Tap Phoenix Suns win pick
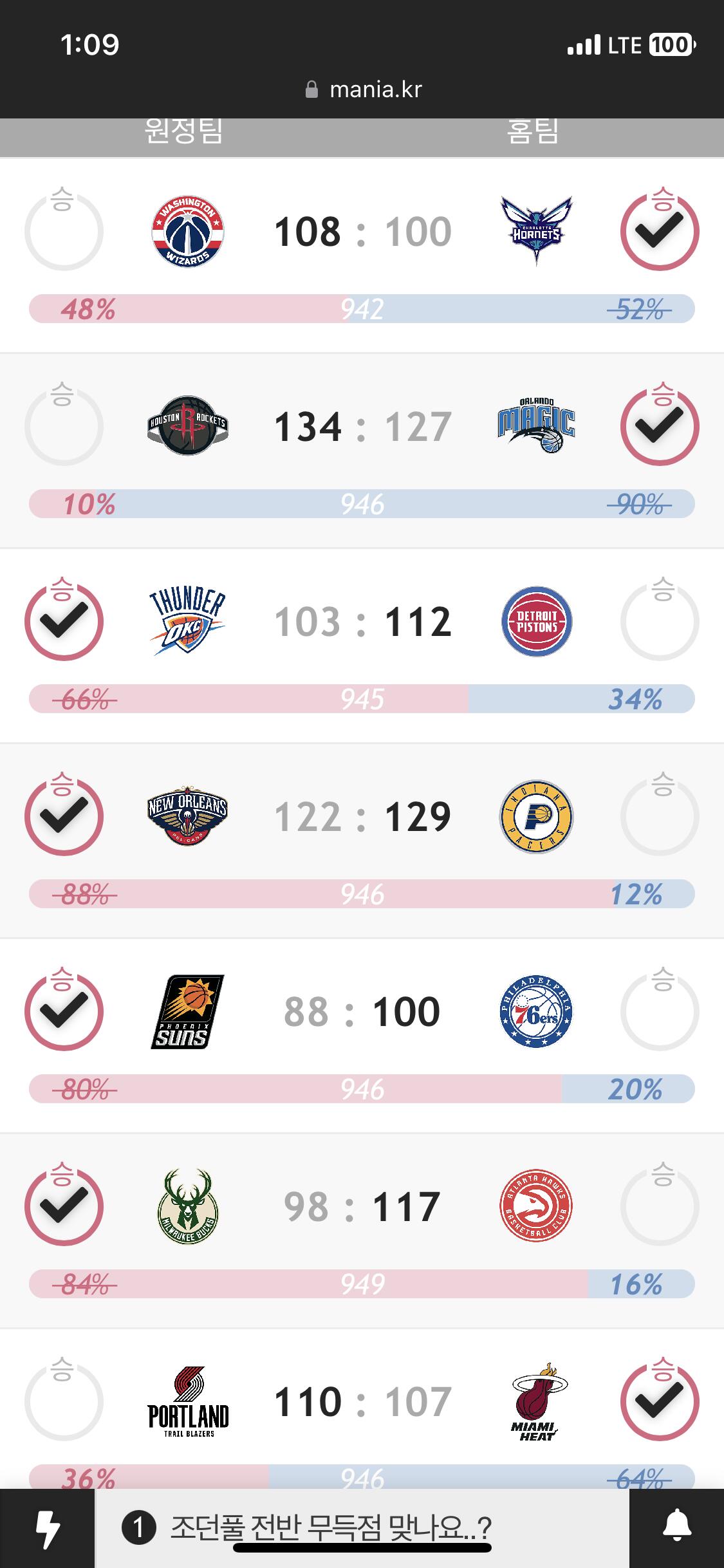Screen dimensions: 724x1568 (x=64, y=1011)
